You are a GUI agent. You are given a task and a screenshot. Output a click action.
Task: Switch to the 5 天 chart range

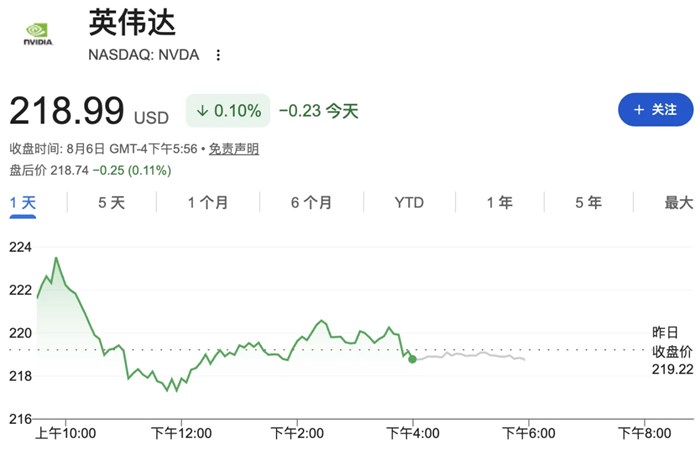click(x=112, y=203)
